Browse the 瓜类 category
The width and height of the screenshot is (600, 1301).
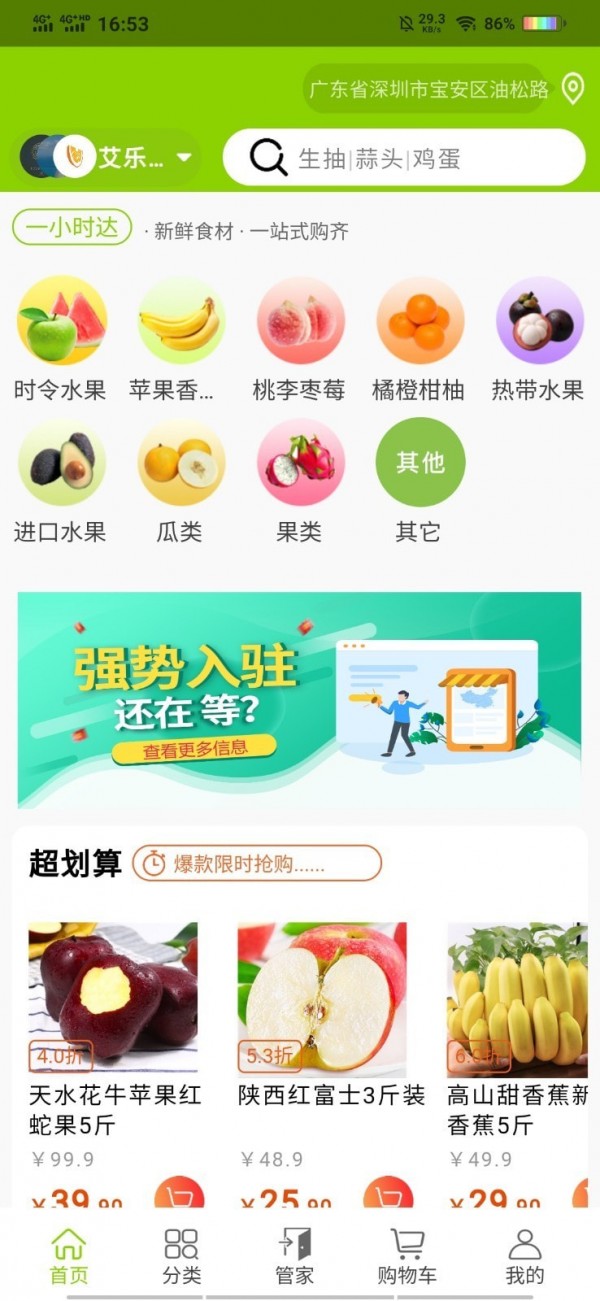point(180,480)
